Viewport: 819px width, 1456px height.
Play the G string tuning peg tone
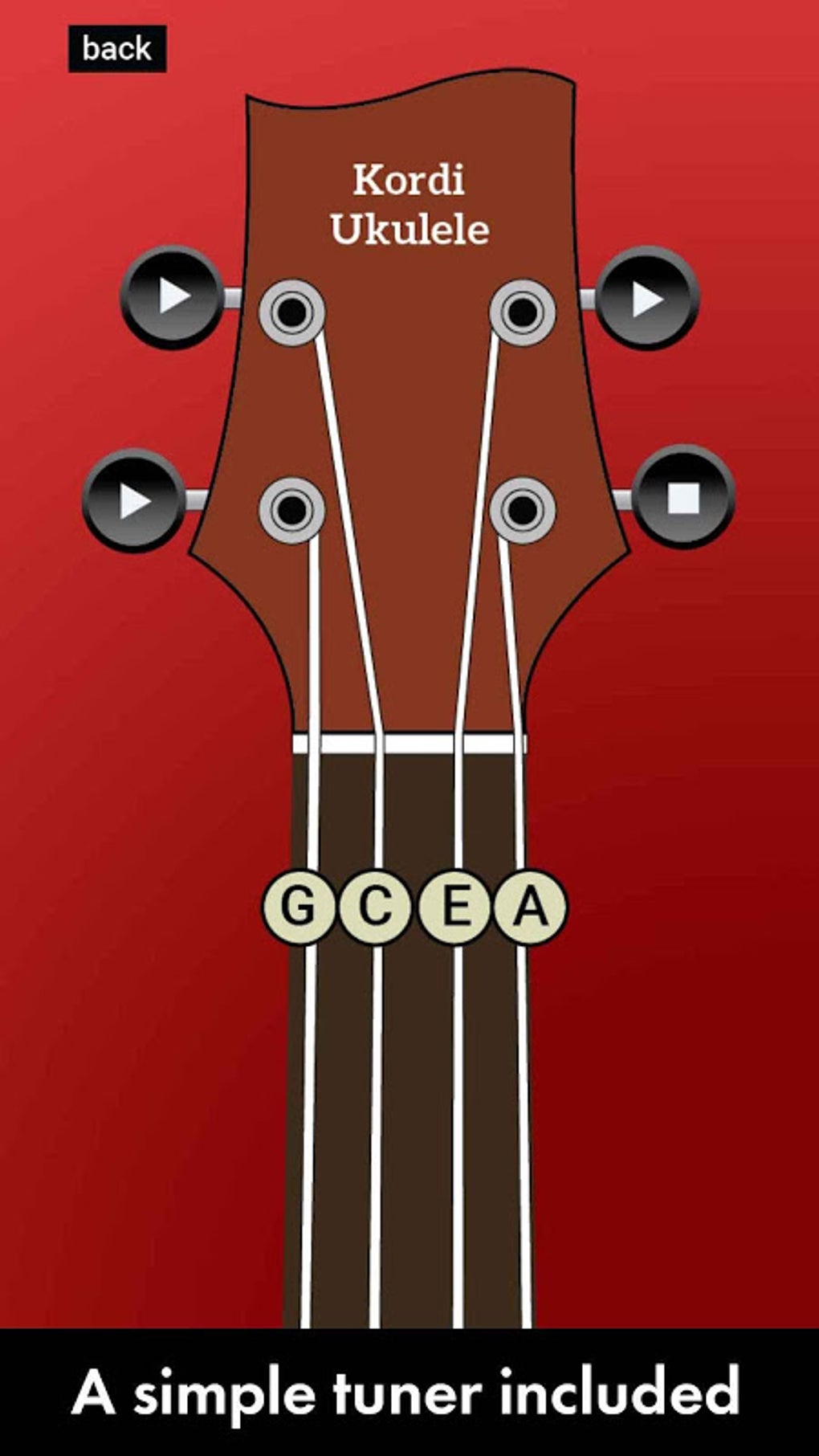coord(134,500)
